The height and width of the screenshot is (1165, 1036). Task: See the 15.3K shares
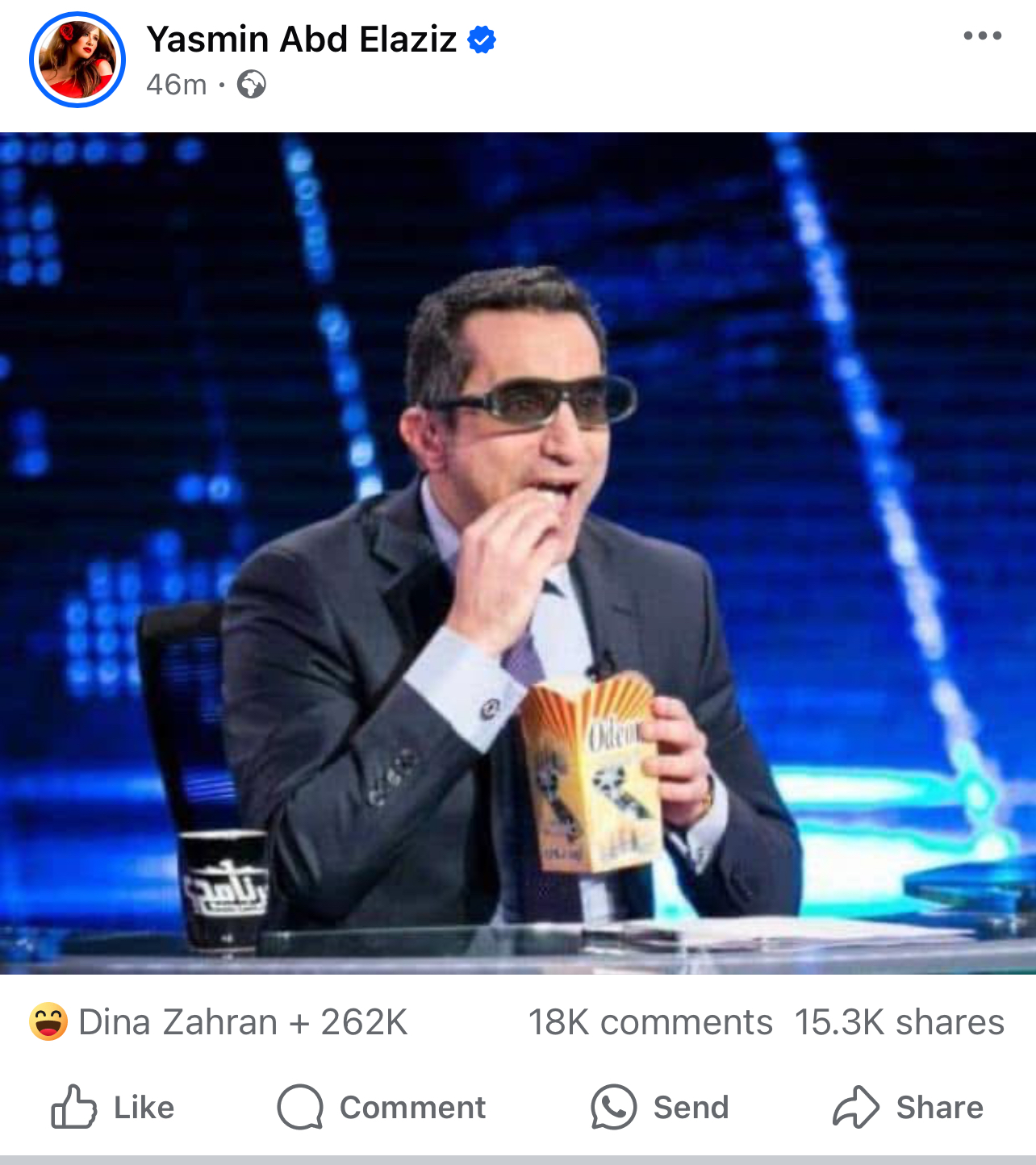click(899, 1022)
